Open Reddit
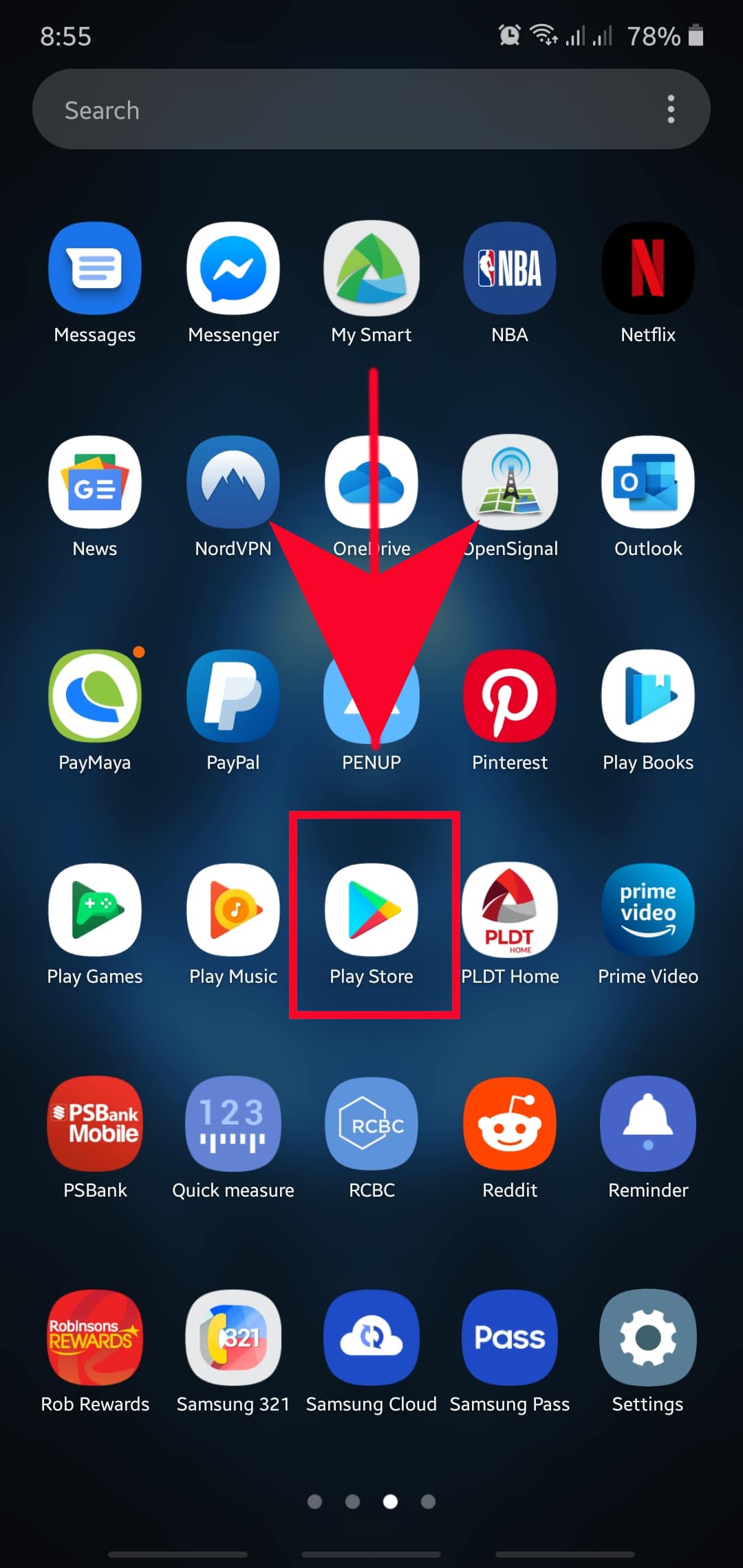This screenshot has height=1568, width=743. pos(510,1124)
